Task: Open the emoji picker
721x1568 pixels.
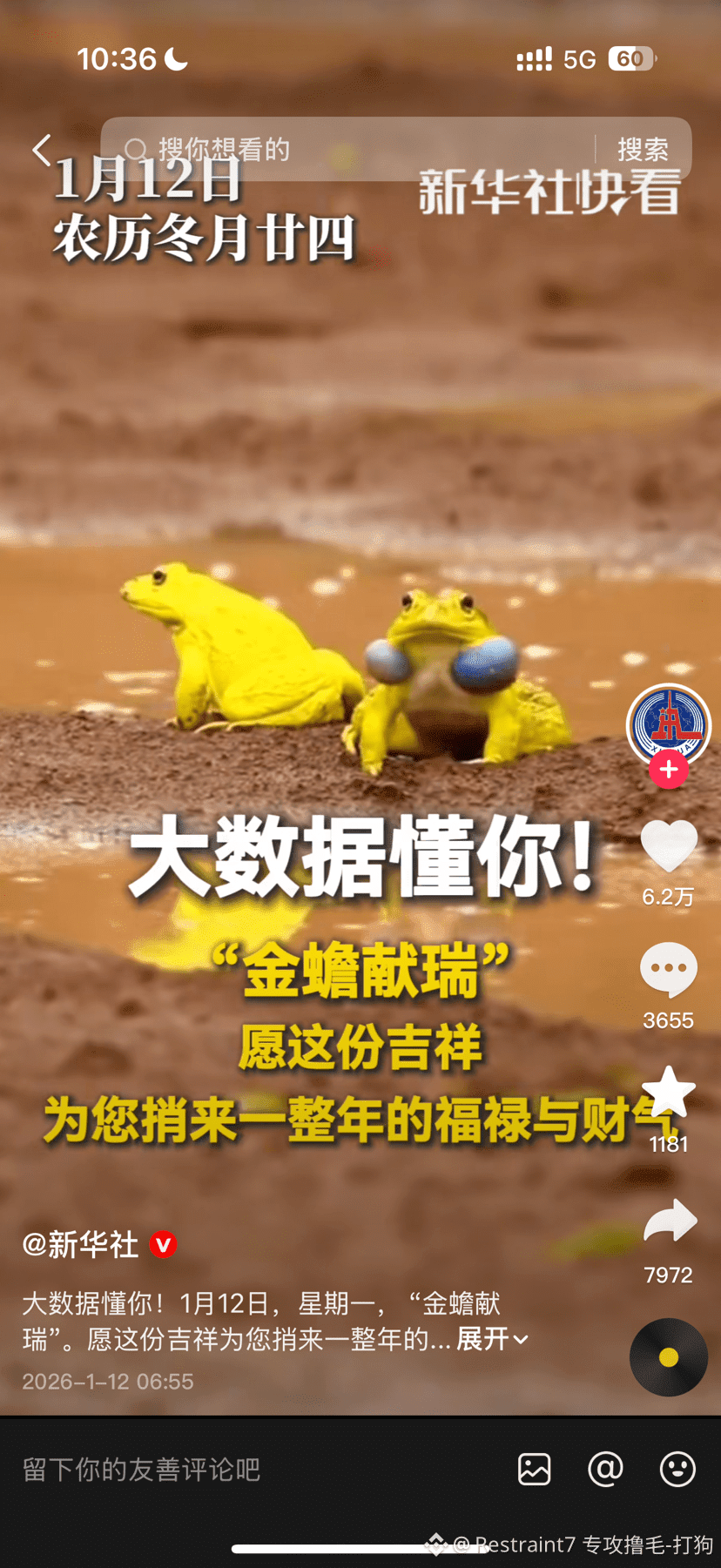Action: coord(677,1469)
